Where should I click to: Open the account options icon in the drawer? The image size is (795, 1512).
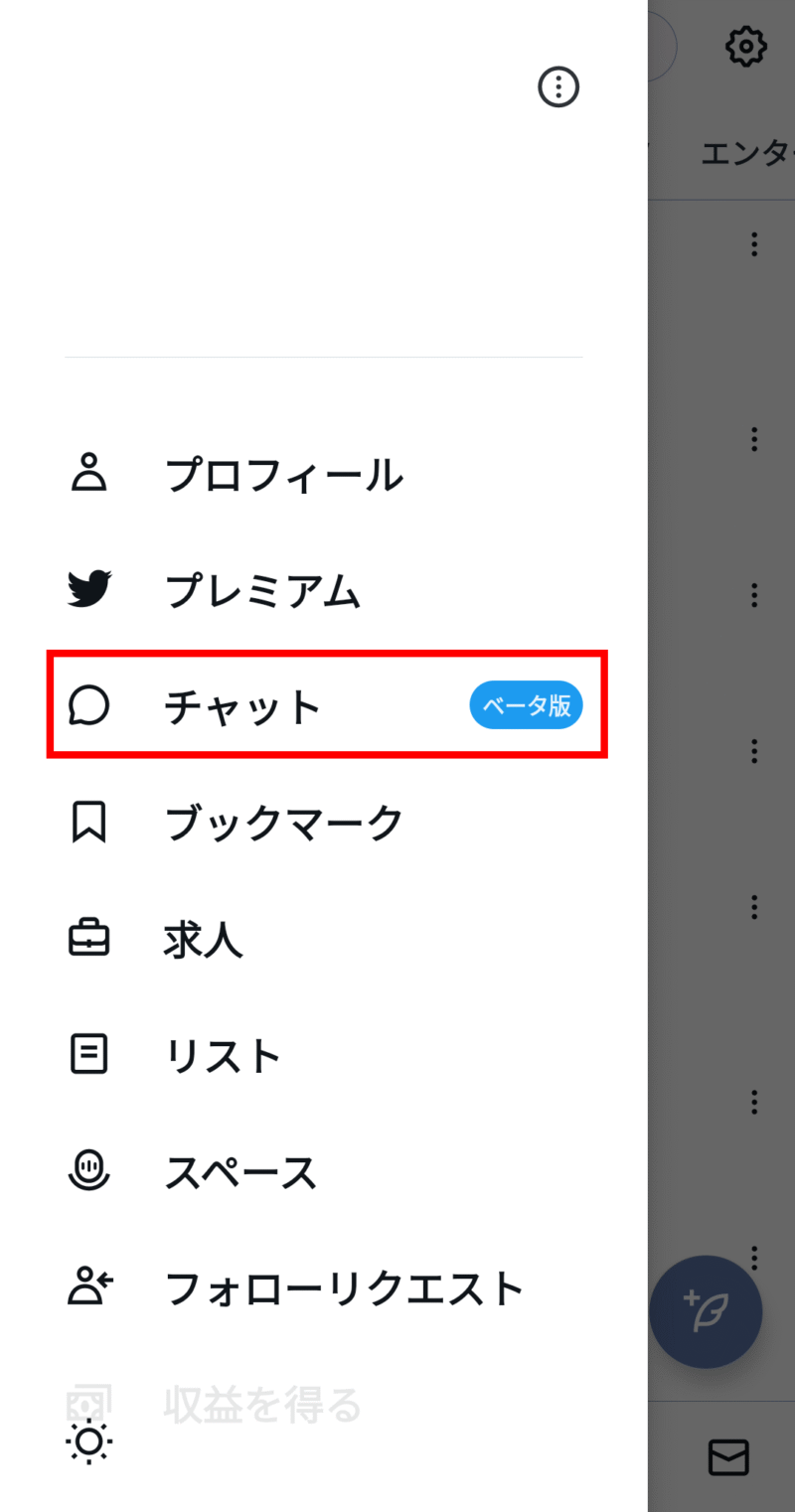558,87
